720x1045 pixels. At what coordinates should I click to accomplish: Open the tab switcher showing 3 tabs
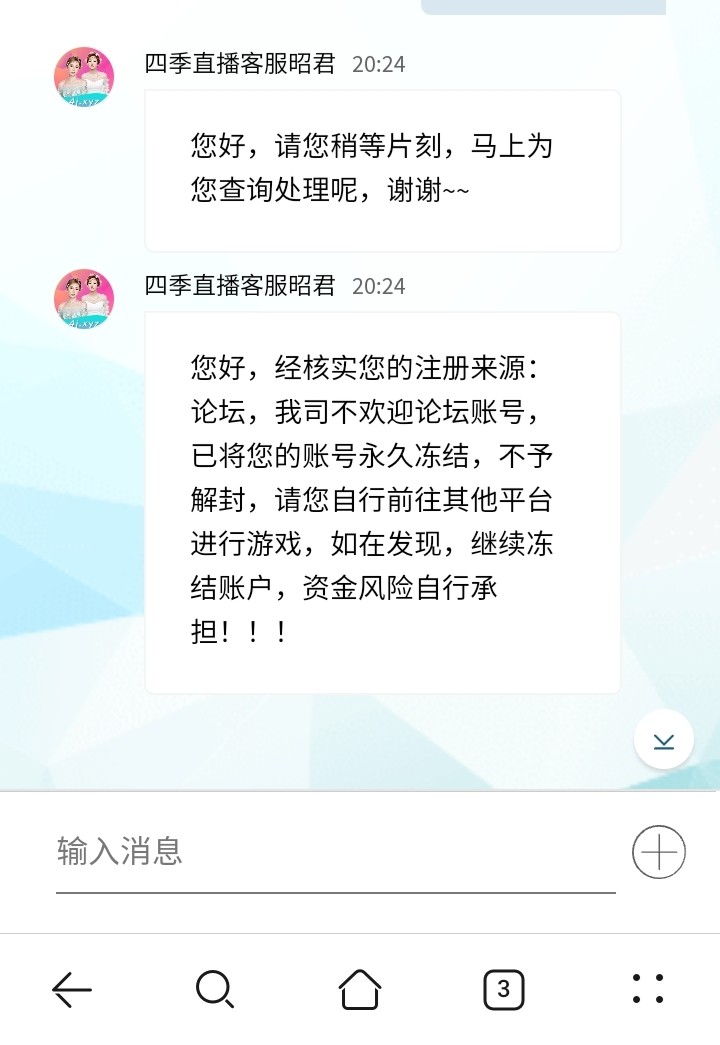point(504,990)
